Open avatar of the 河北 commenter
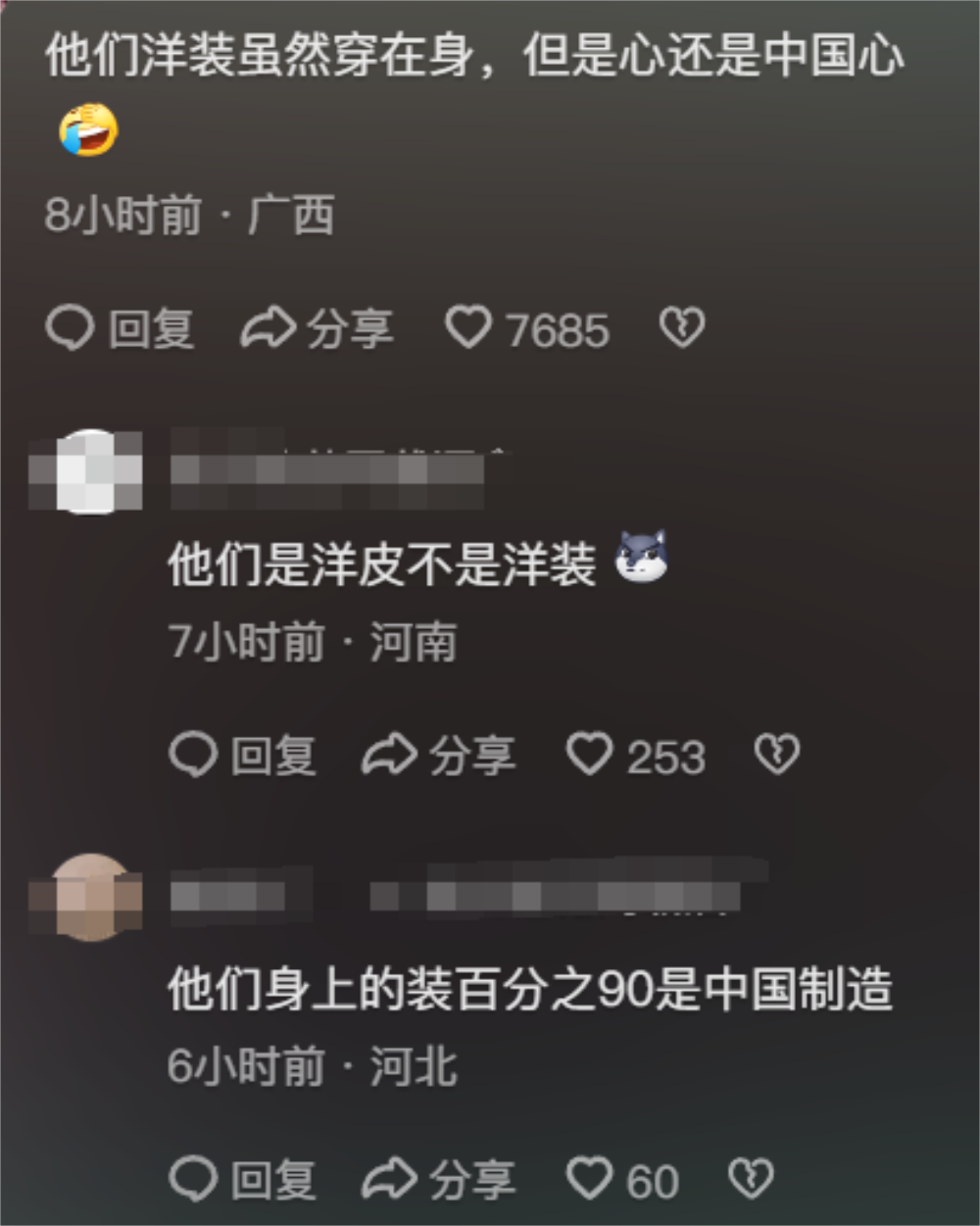Image resolution: width=980 pixels, height=1226 pixels. (87, 898)
